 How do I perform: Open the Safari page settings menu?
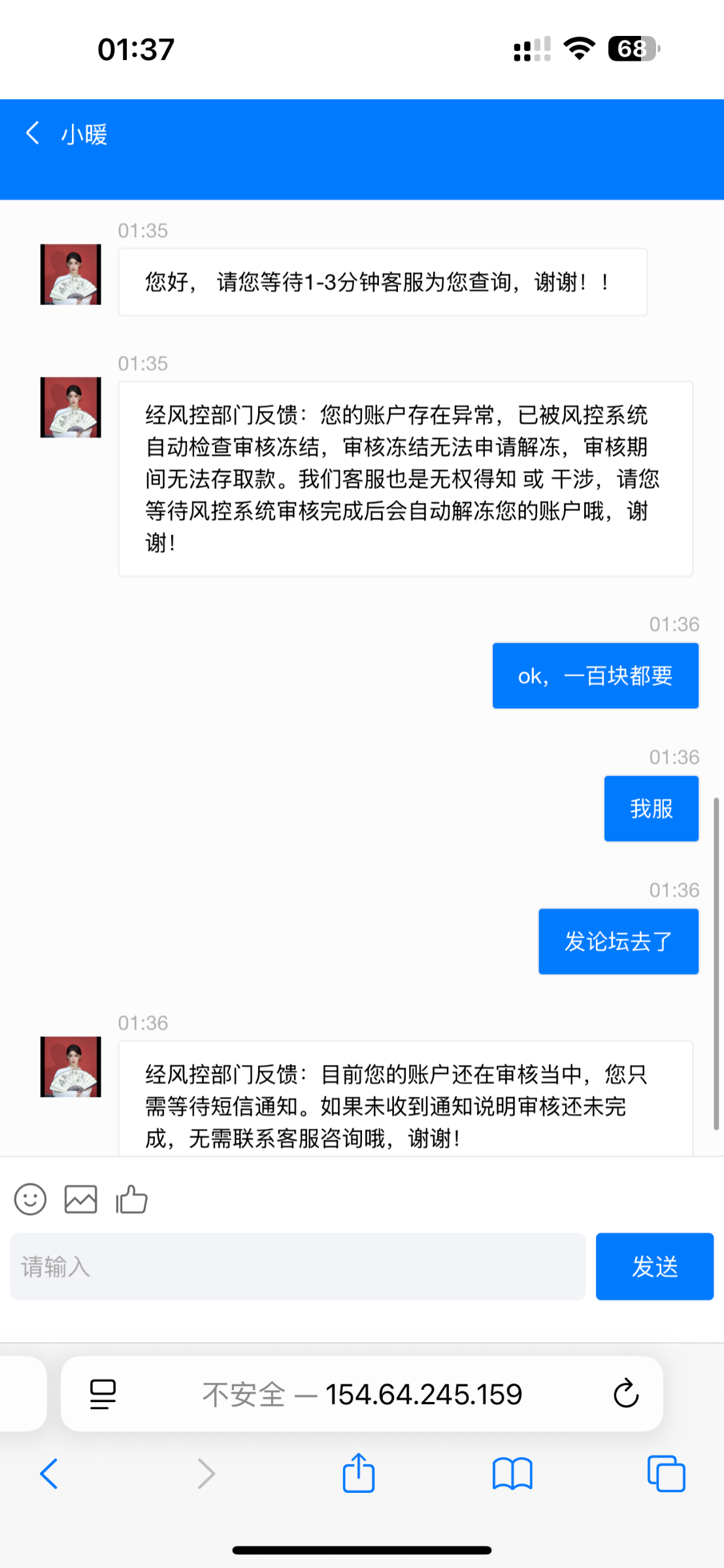tap(103, 1394)
